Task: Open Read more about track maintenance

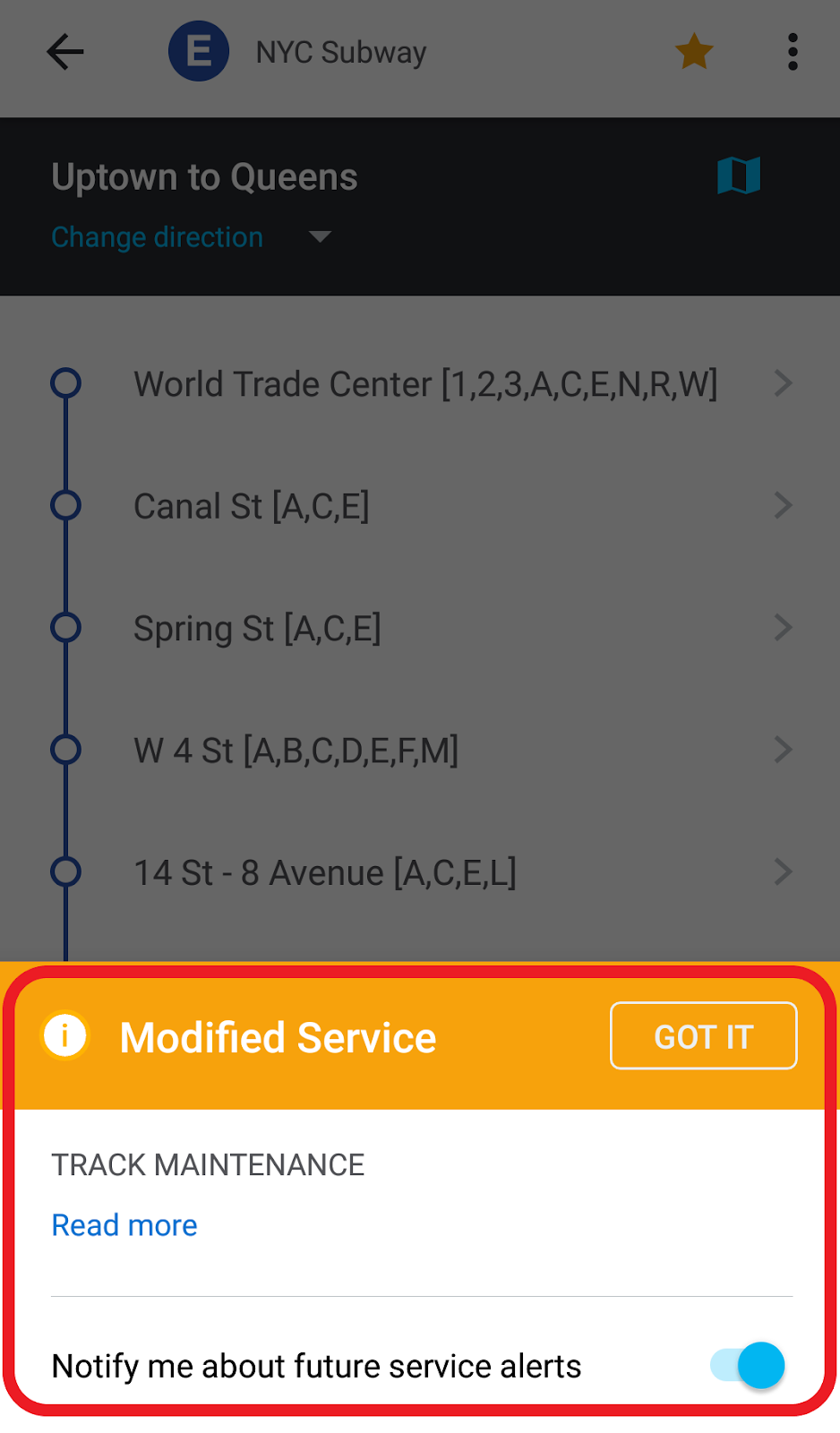Action: [124, 1224]
